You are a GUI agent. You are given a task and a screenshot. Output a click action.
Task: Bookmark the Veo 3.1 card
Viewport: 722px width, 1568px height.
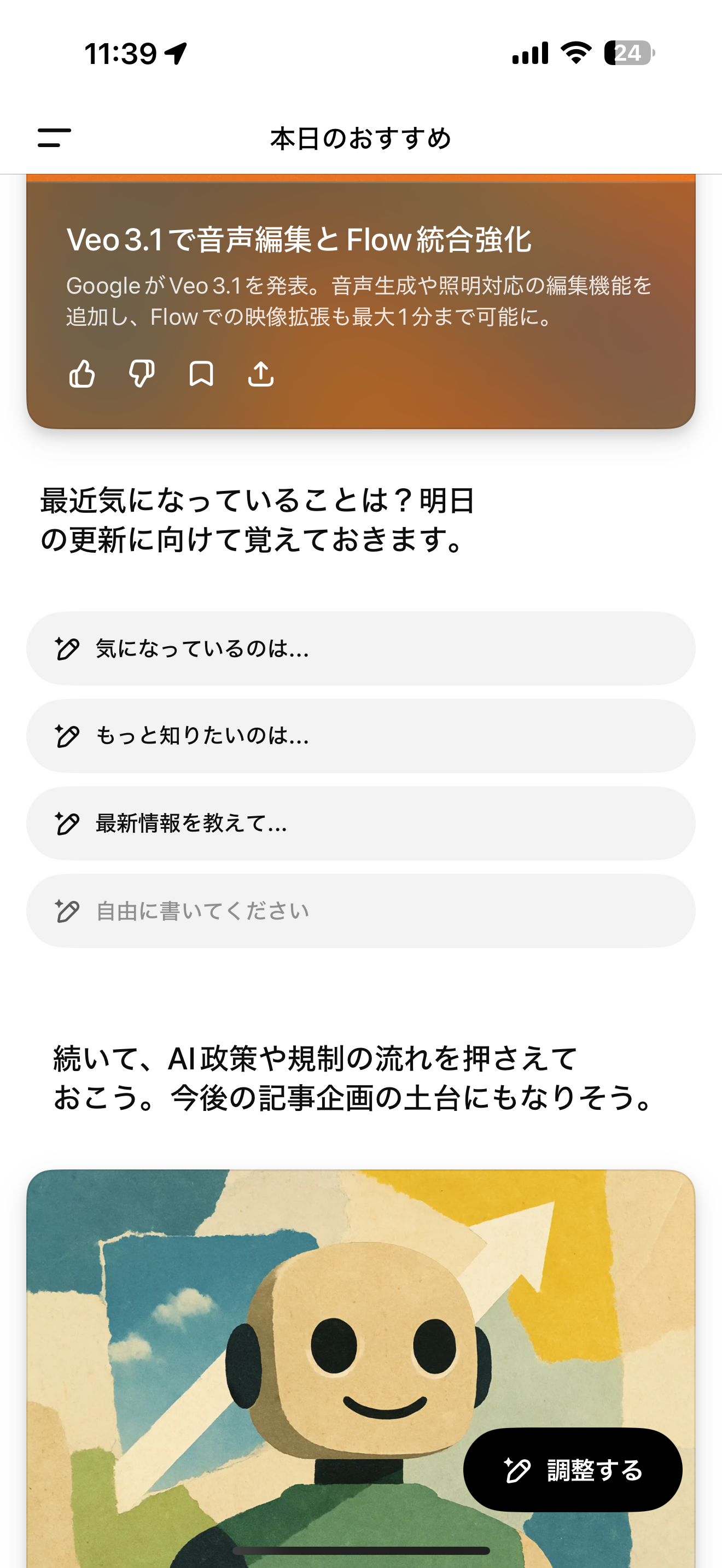[x=201, y=374]
